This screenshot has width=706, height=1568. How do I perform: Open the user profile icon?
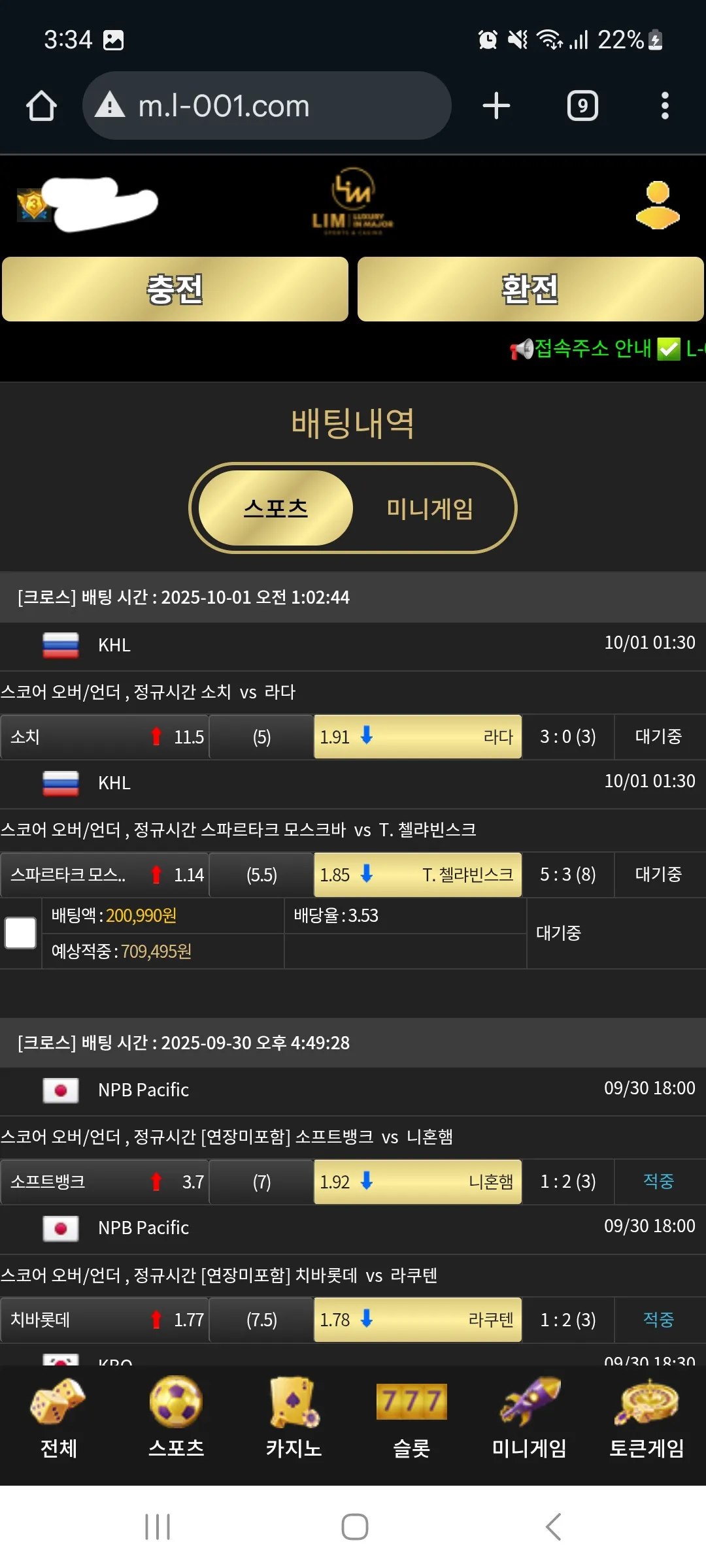tap(658, 205)
